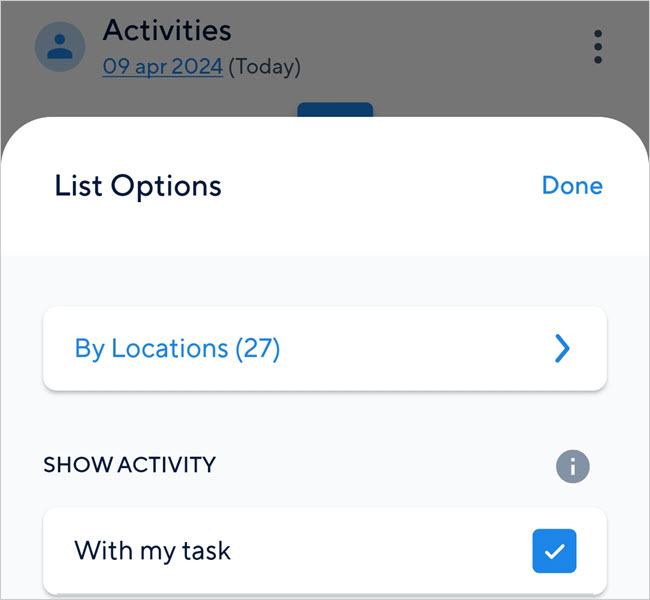Uncheck the With my task checkbox
The height and width of the screenshot is (600, 650).
tap(554, 551)
